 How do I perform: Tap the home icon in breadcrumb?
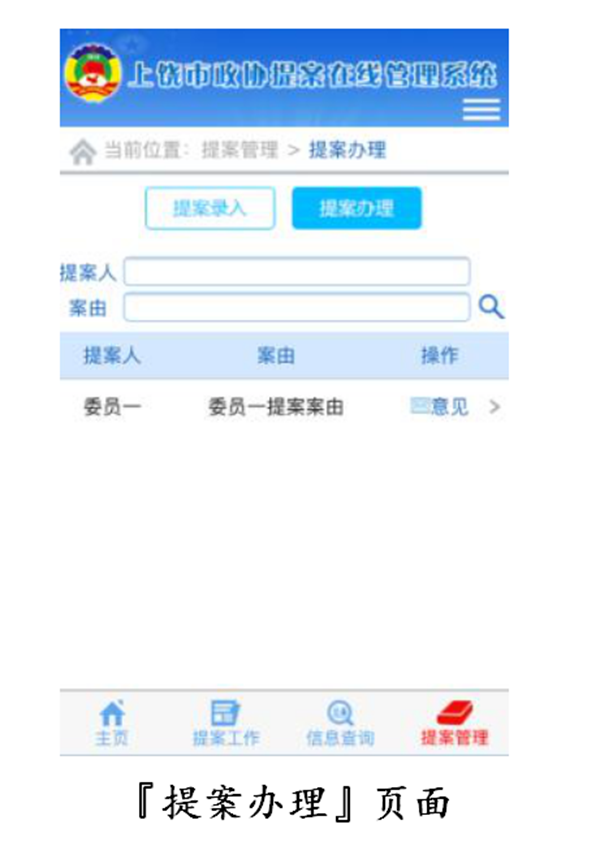83,153
